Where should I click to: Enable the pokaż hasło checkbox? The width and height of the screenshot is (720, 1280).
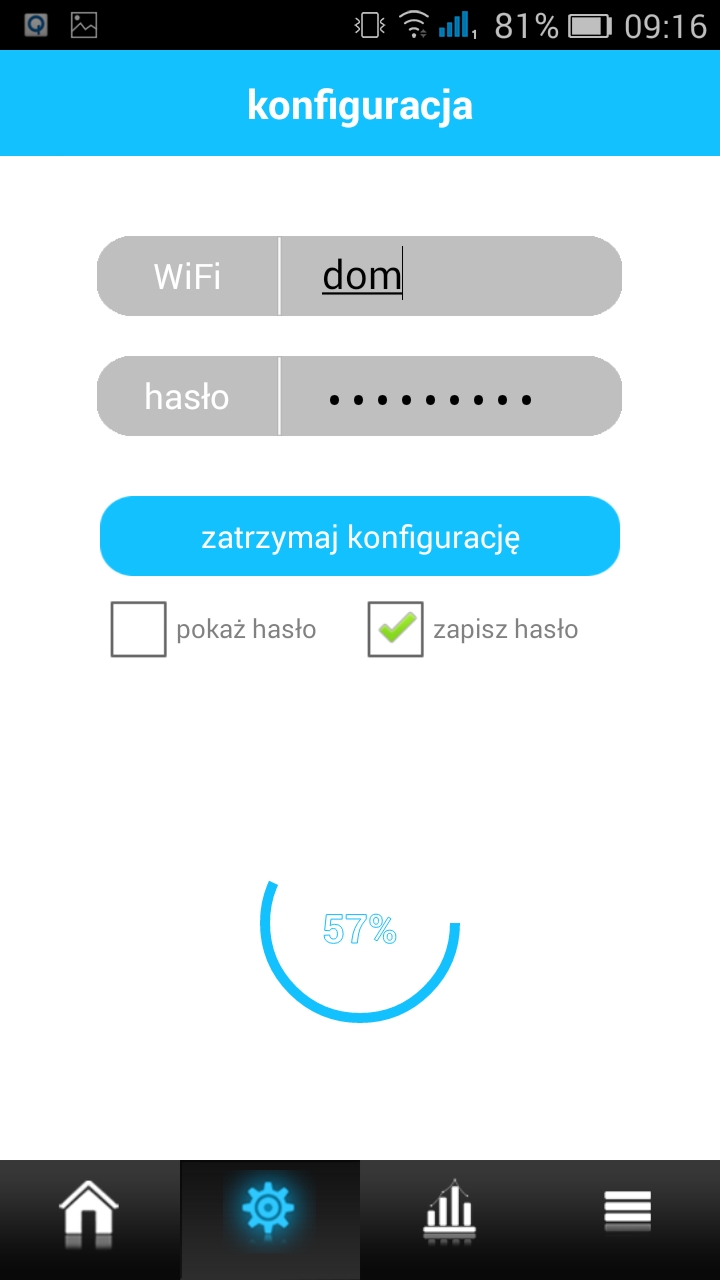(138, 629)
